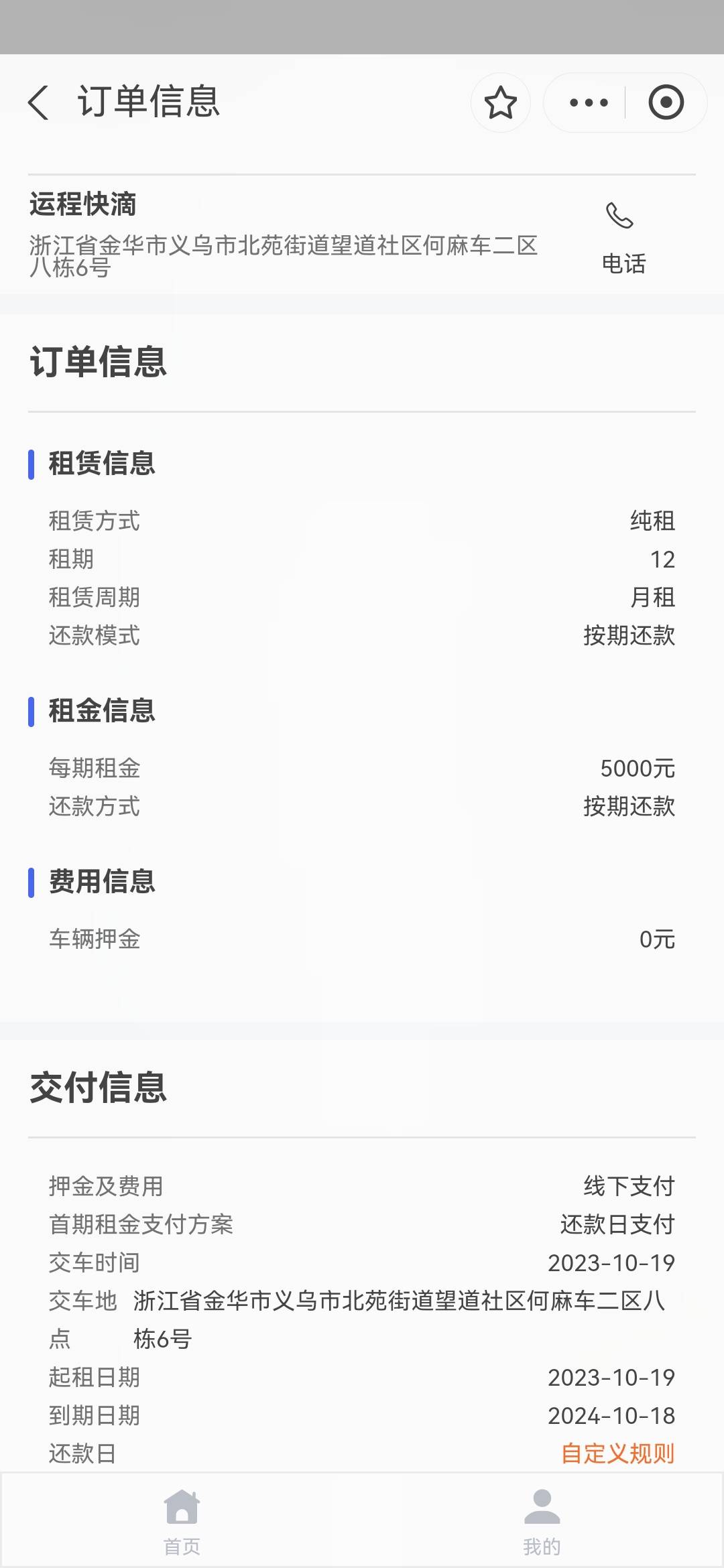Favorite this mini program with the star
724x1568 pixels.
tap(500, 103)
